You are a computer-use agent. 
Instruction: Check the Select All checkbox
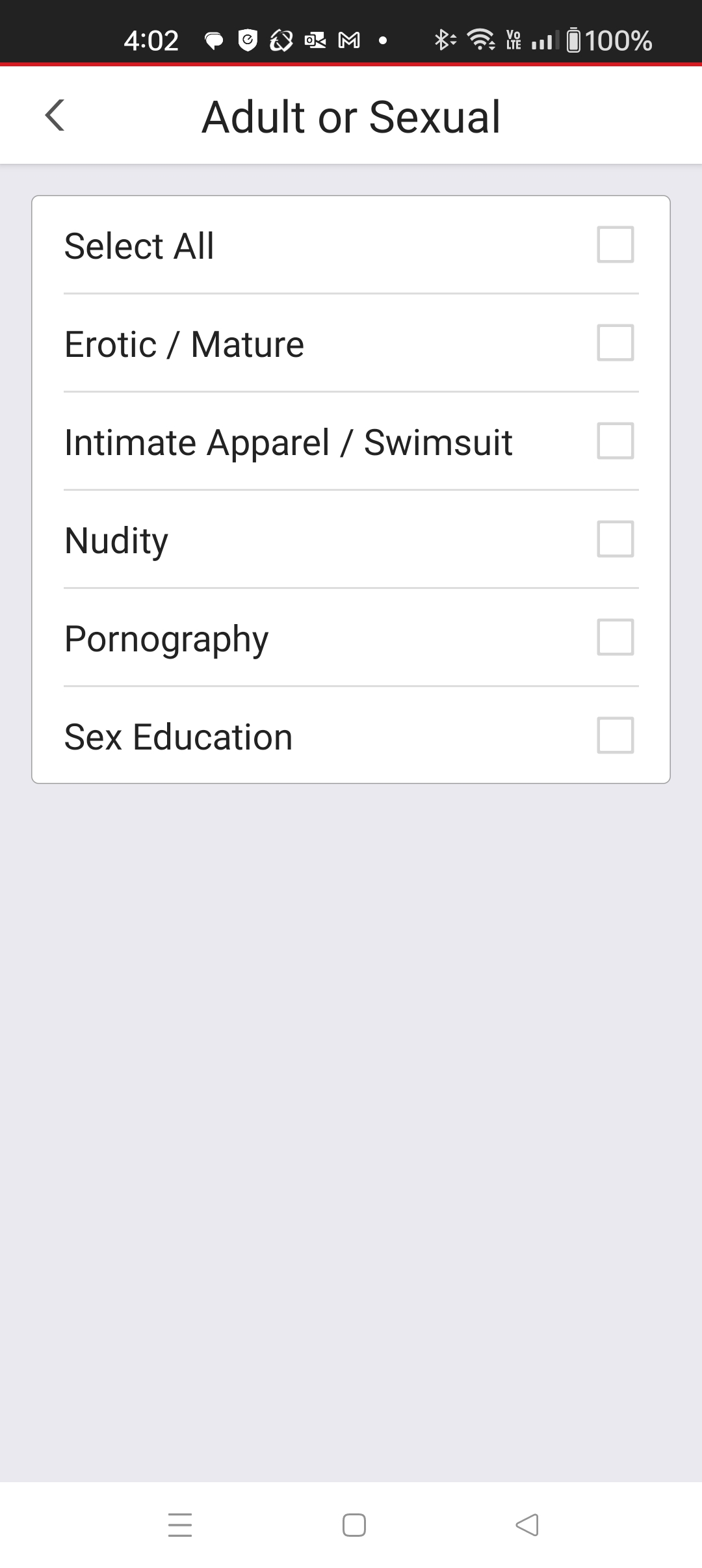click(615, 244)
